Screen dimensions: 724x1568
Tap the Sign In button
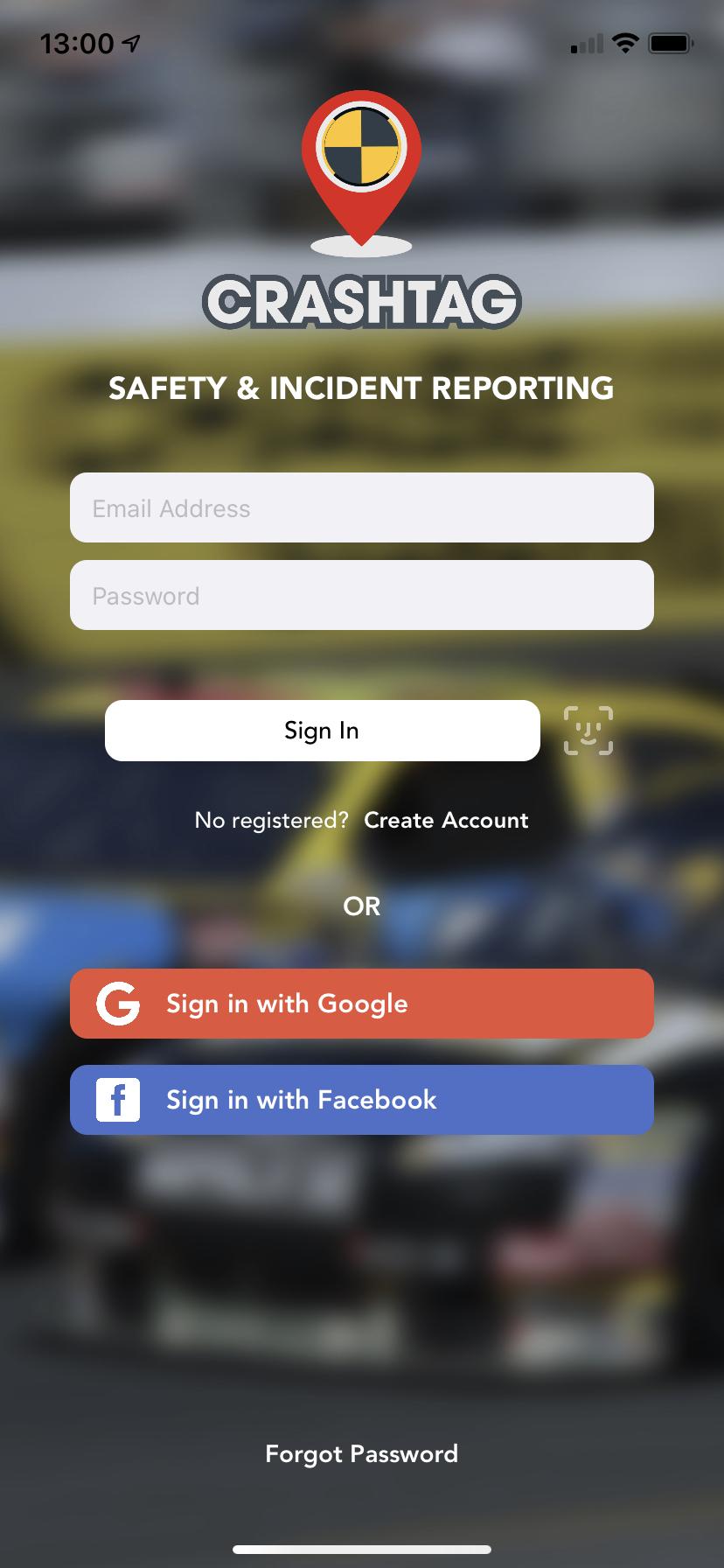pos(323,731)
